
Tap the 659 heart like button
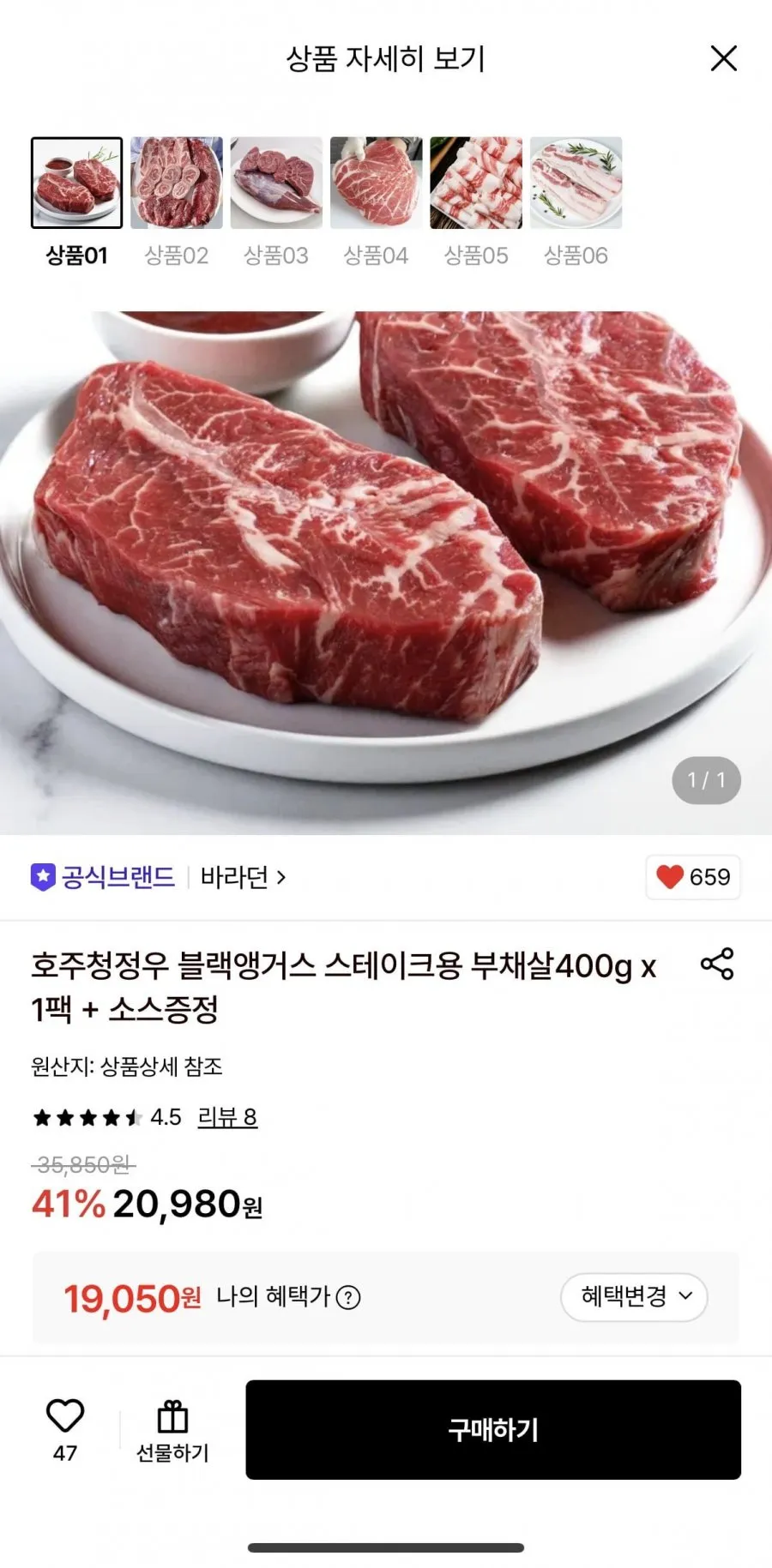[x=693, y=877]
